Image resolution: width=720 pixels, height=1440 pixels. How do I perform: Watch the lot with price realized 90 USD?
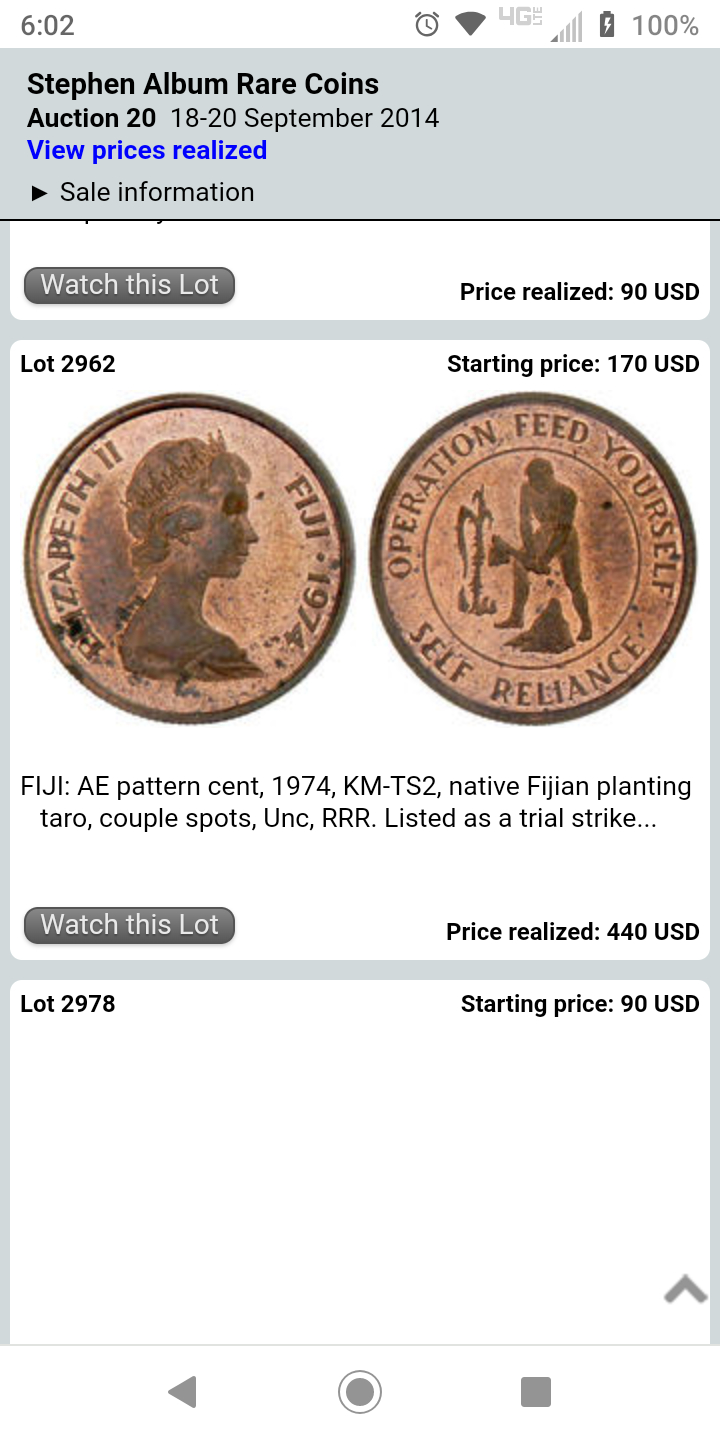[x=129, y=285]
